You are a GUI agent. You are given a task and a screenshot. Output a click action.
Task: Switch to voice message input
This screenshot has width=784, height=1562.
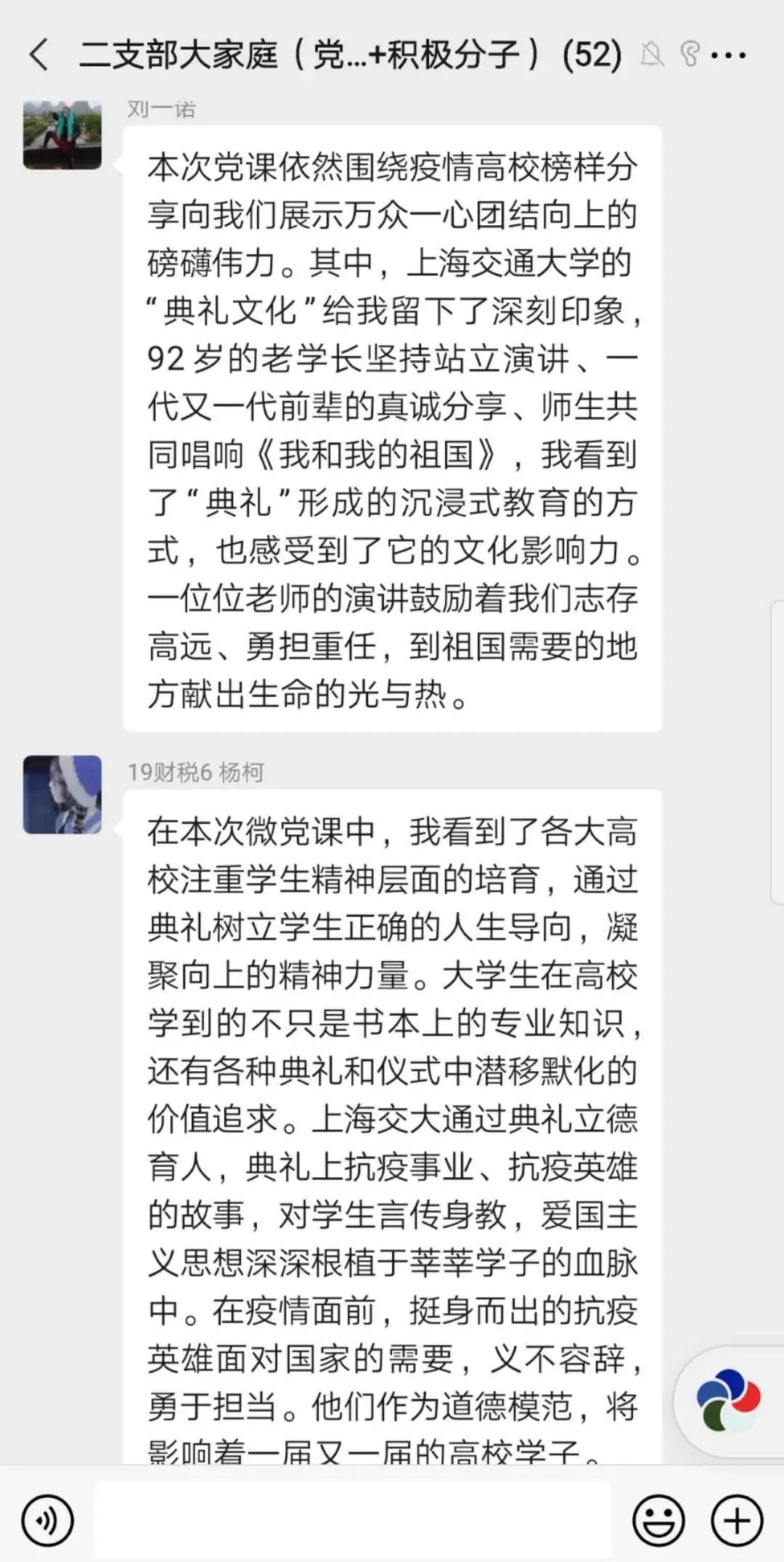tap(48, 1520)
